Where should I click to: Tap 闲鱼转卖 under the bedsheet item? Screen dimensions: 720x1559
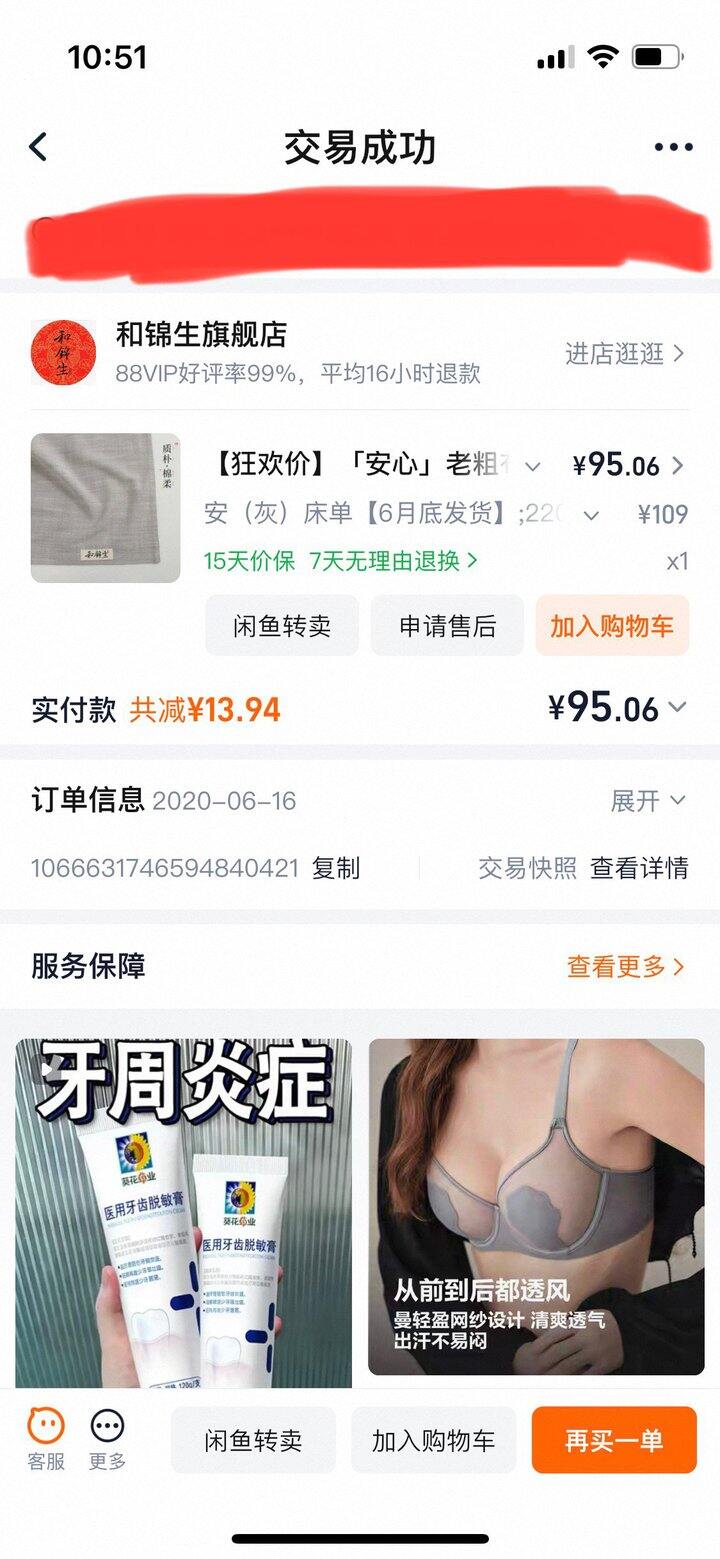click(282, 627)
